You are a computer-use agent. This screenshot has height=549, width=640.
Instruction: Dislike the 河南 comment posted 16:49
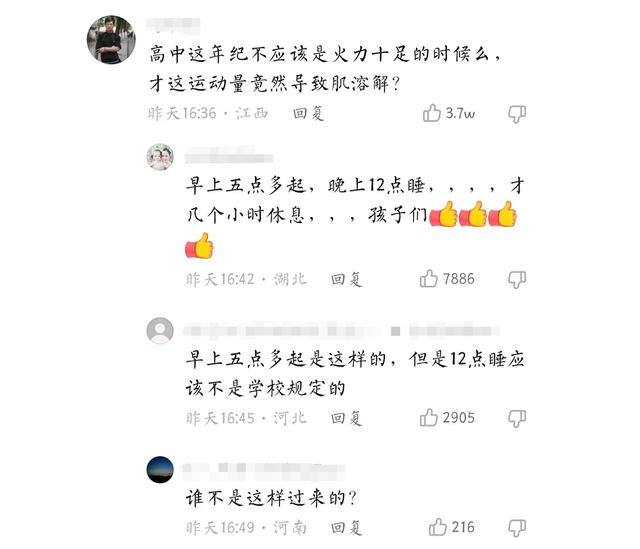517,527
